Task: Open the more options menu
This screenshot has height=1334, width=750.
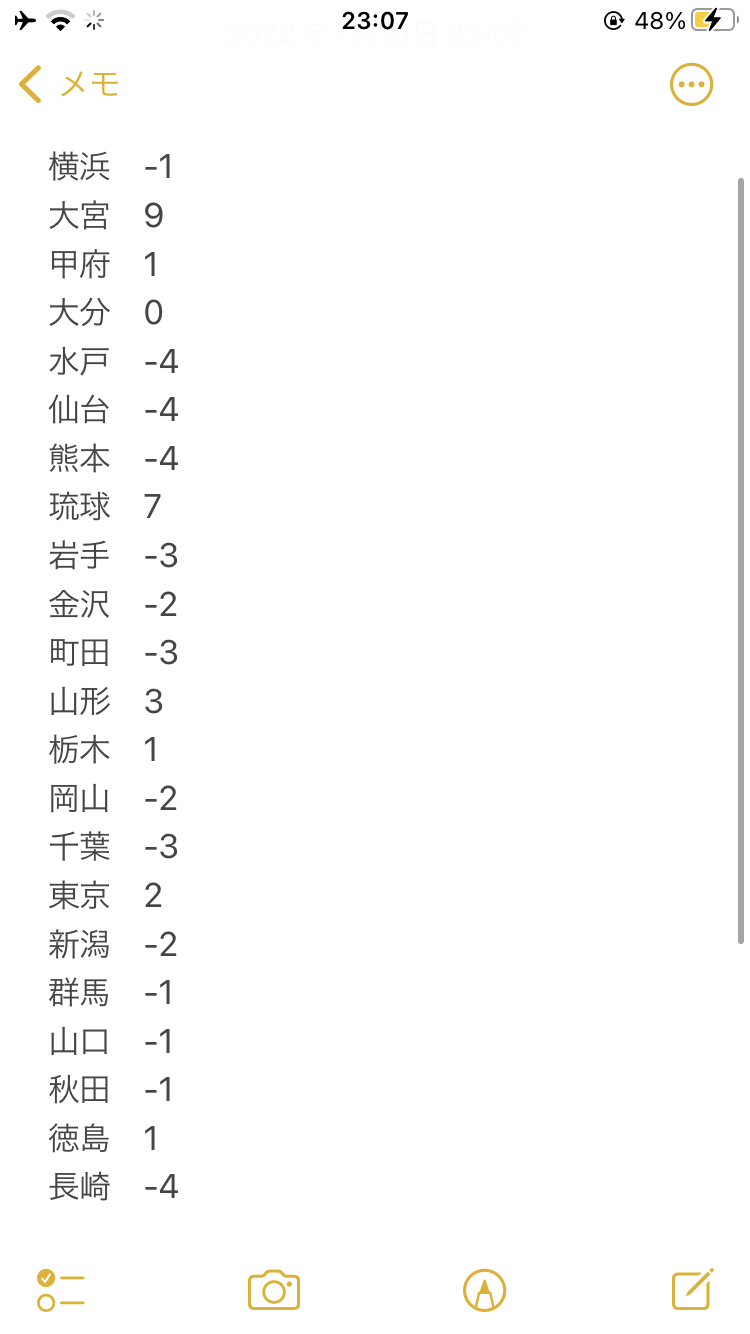Action: pos(691,85)
